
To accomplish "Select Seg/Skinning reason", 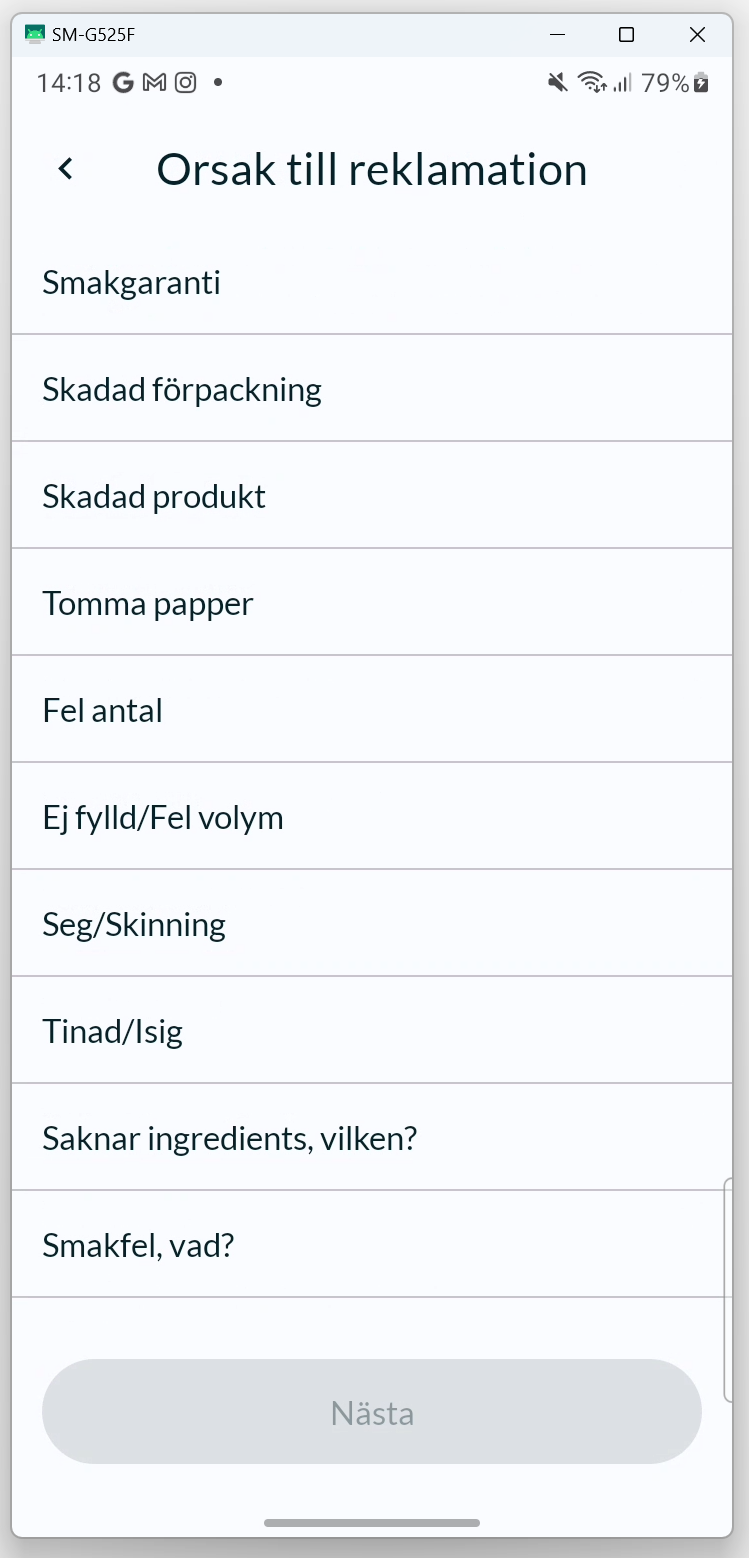I will pos(372,924).
